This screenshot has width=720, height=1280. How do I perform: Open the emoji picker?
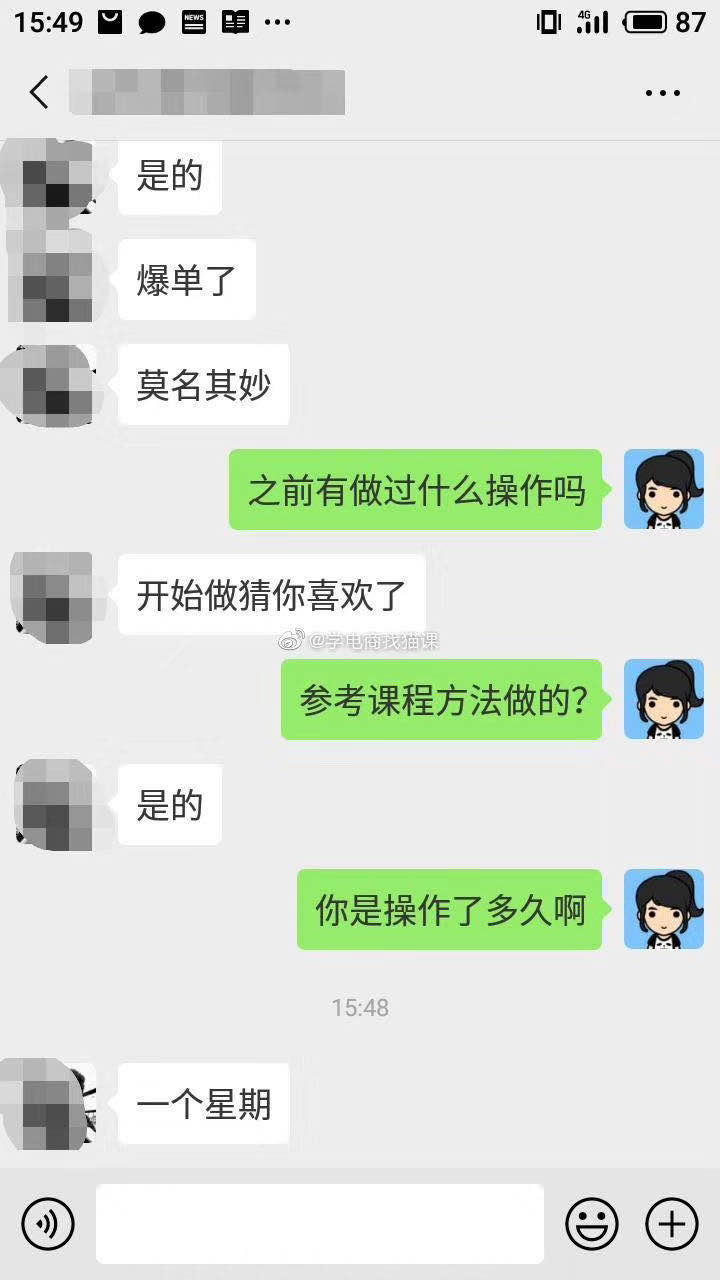tap(591, 1223)
